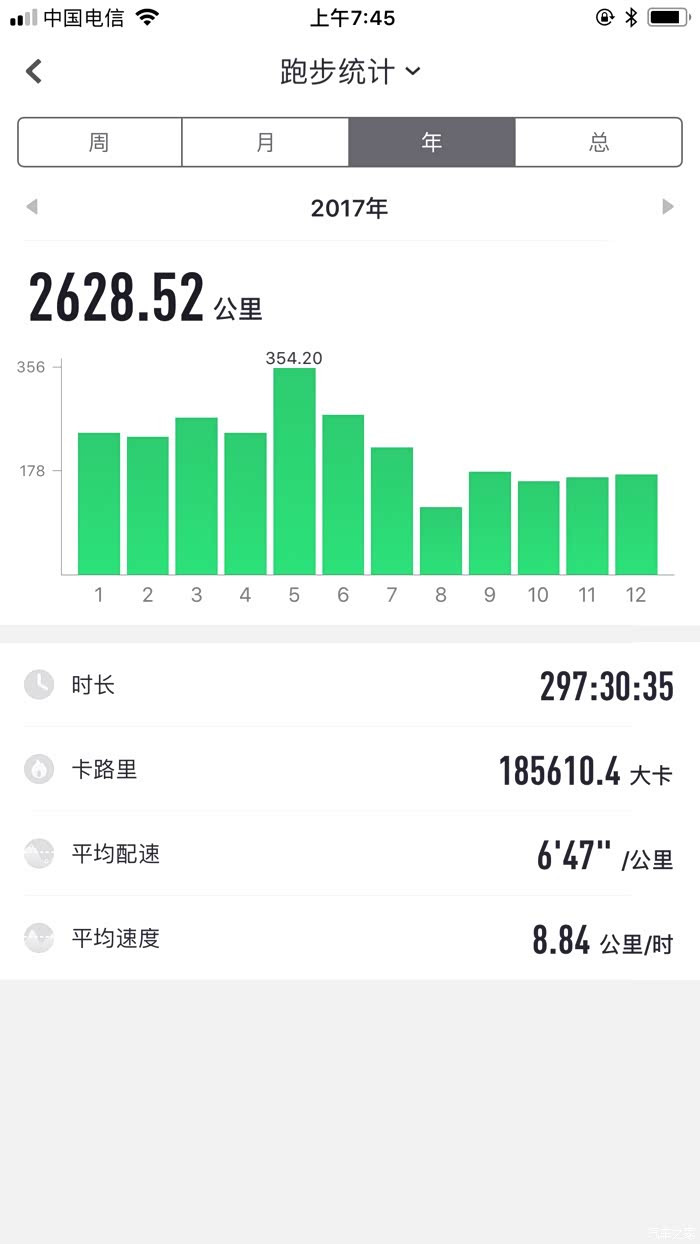Go to previous year with left arrow

coord(32,207)
